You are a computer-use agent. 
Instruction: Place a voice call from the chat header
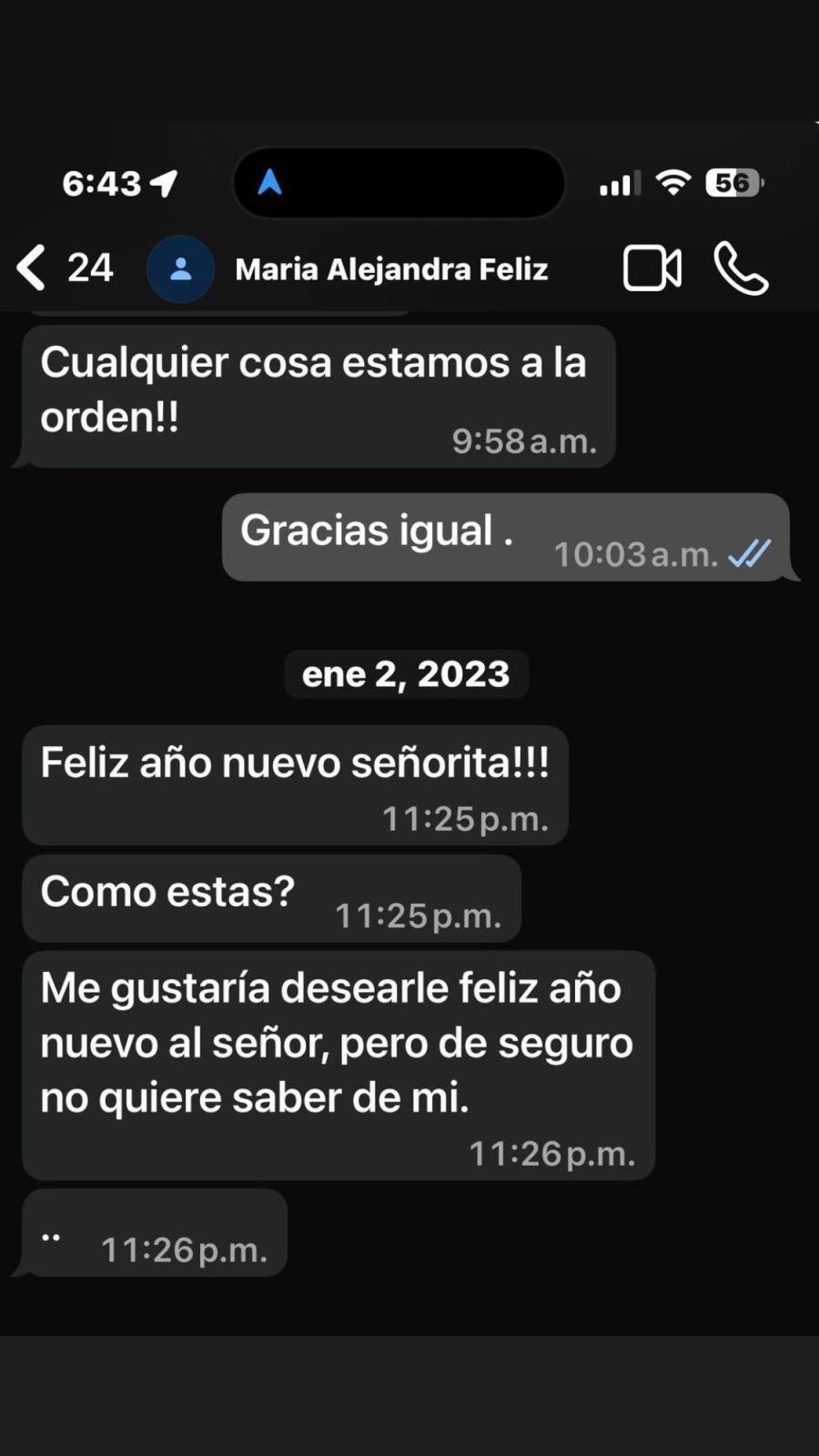click(740, 268)
